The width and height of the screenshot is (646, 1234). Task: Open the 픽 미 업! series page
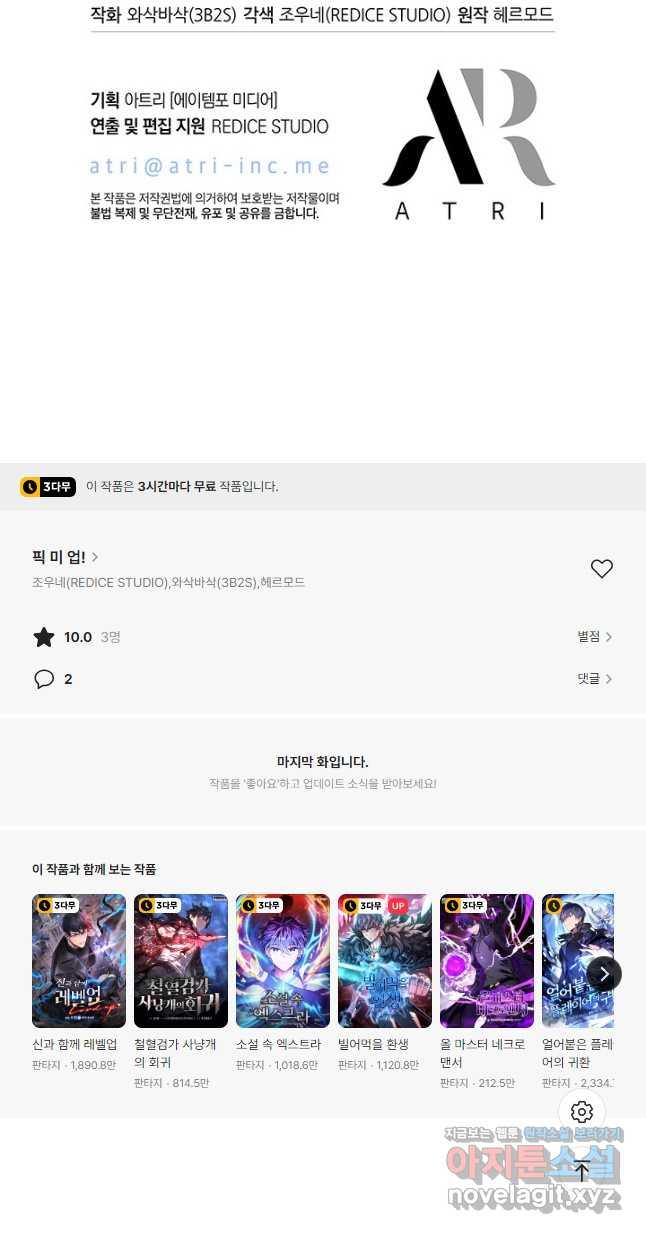tap(65, 557)
